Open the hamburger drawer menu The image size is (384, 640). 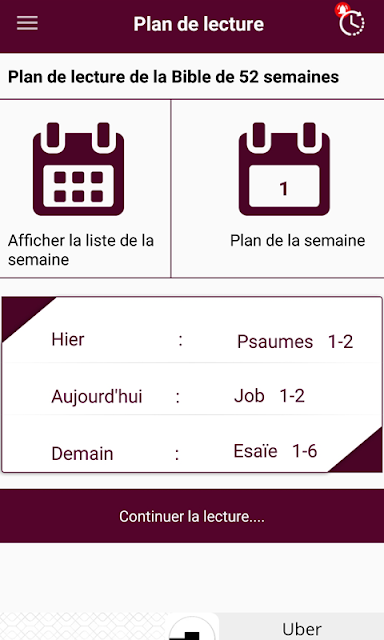point(27,23)
